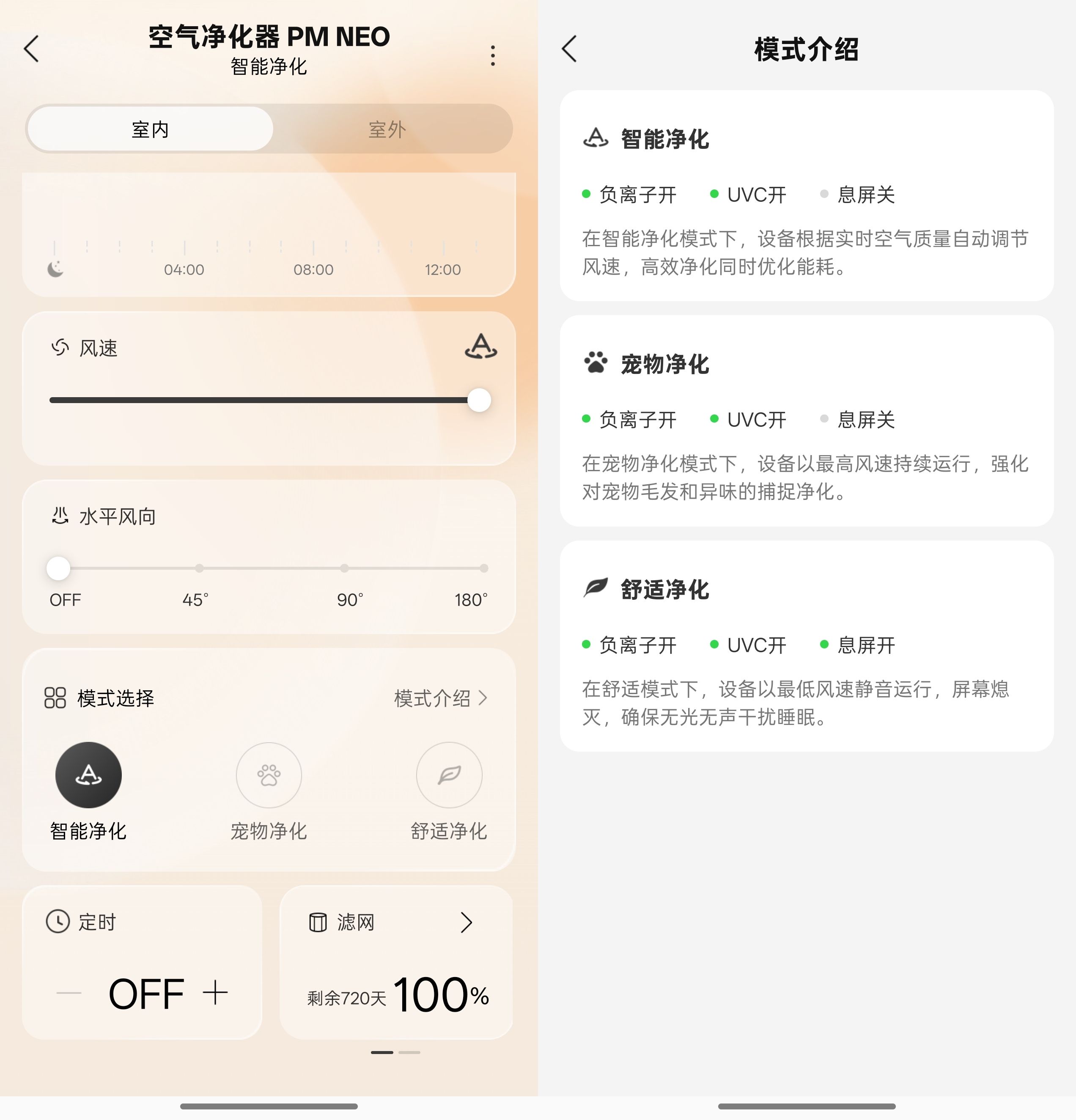Tap the 风速 slider track midpoint

(264, 400)
